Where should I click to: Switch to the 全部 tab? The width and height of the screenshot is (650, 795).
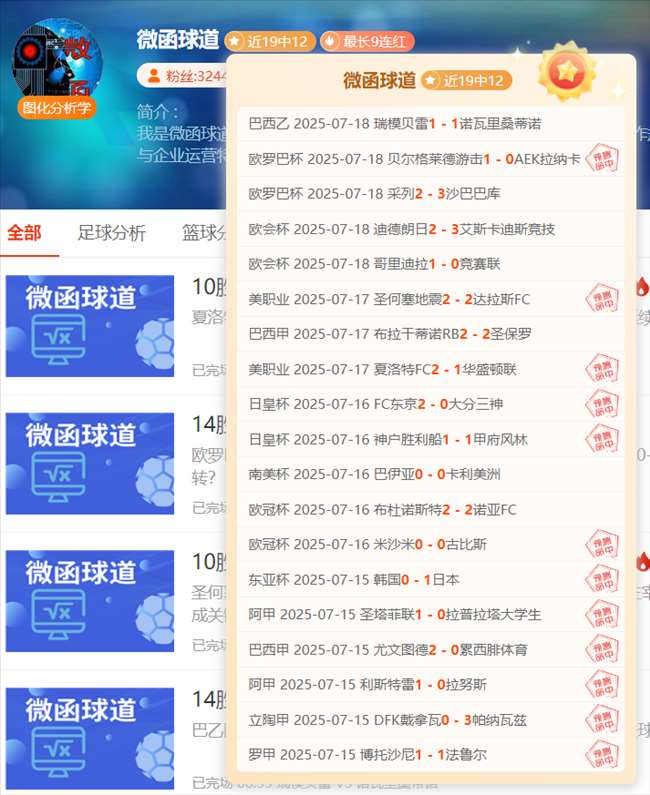click(25, 233)
